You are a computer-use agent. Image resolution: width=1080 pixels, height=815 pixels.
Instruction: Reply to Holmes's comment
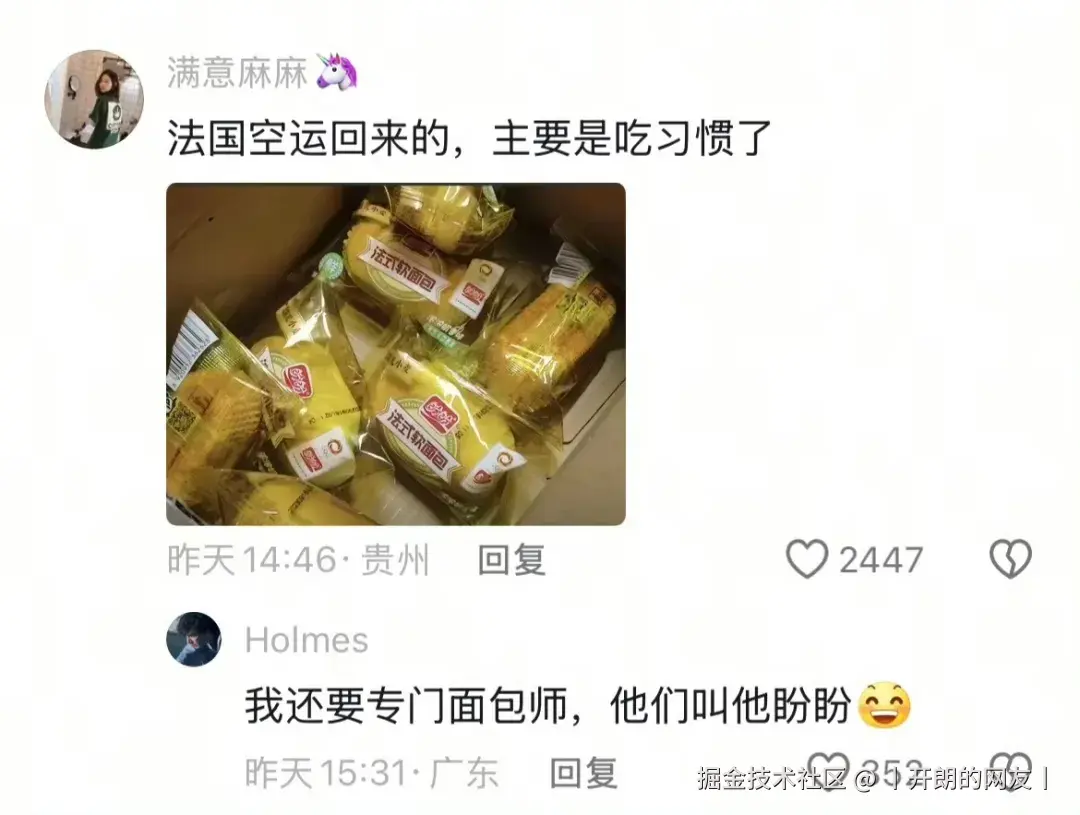[x=583, y=772]
